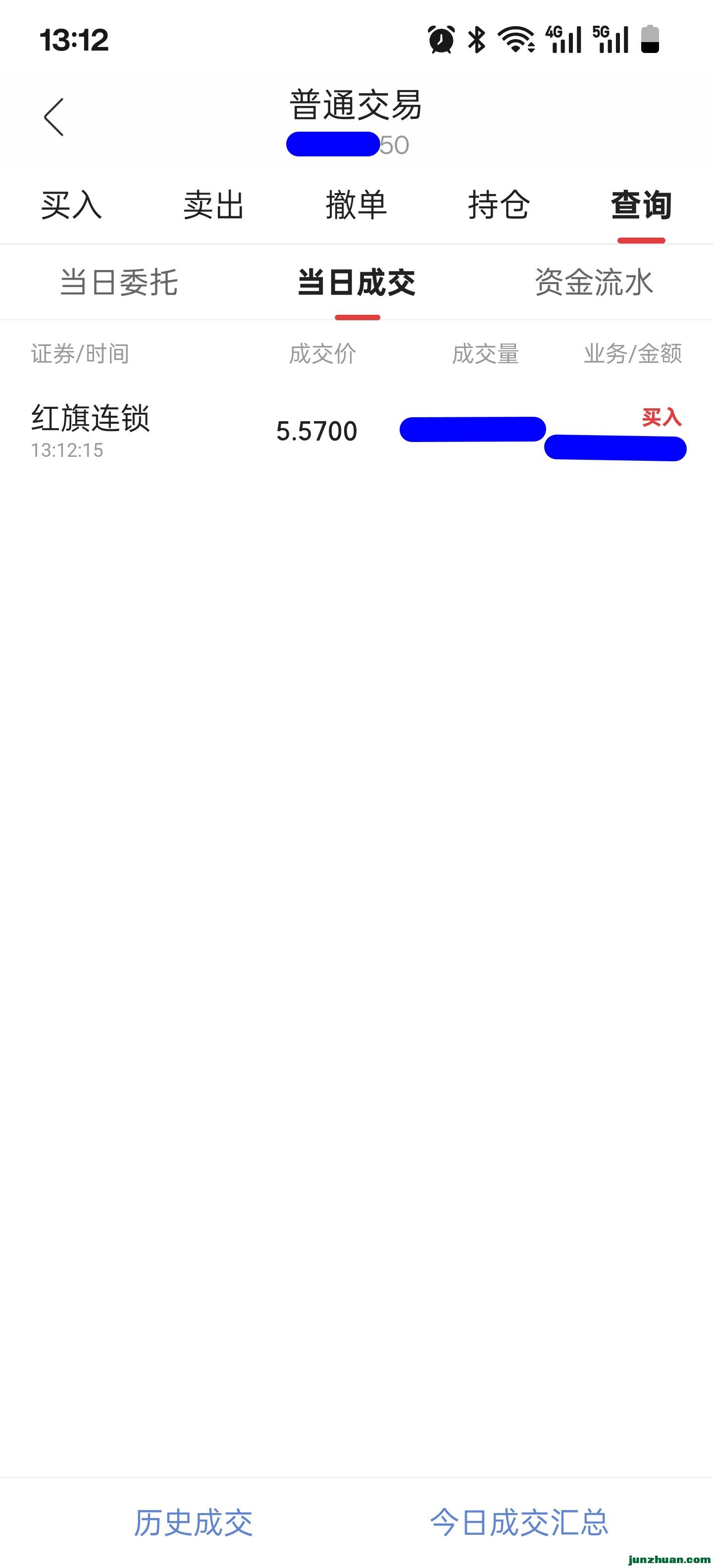This screenshot has width=713, height=1568.
Task: View 今日成交汇总 summary
Action: tap(519, 1523)
